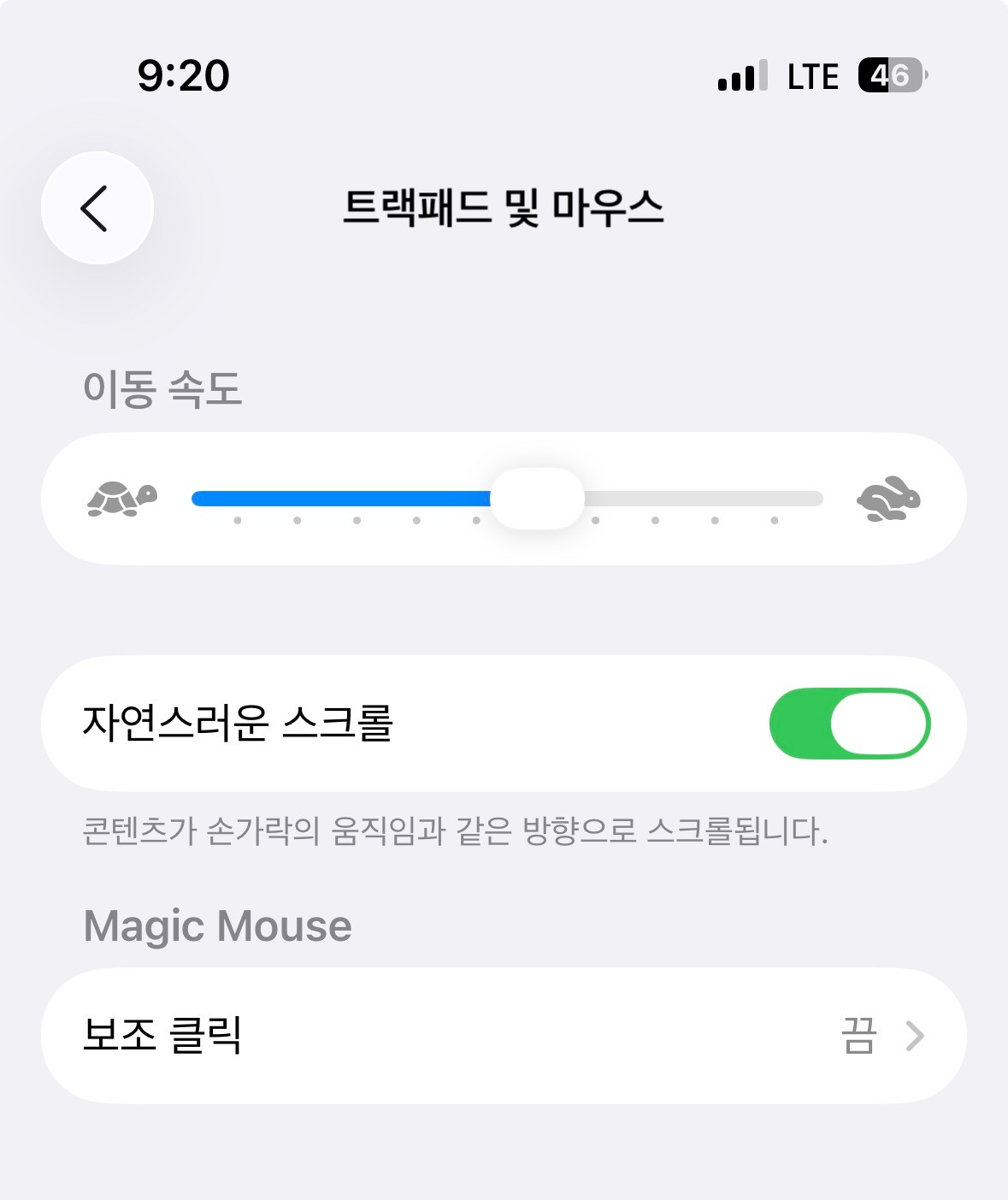Go back from 트랙패드 및 마우스
The width and height of the screenshot is (1008, 1200).
tap(97, 208)
